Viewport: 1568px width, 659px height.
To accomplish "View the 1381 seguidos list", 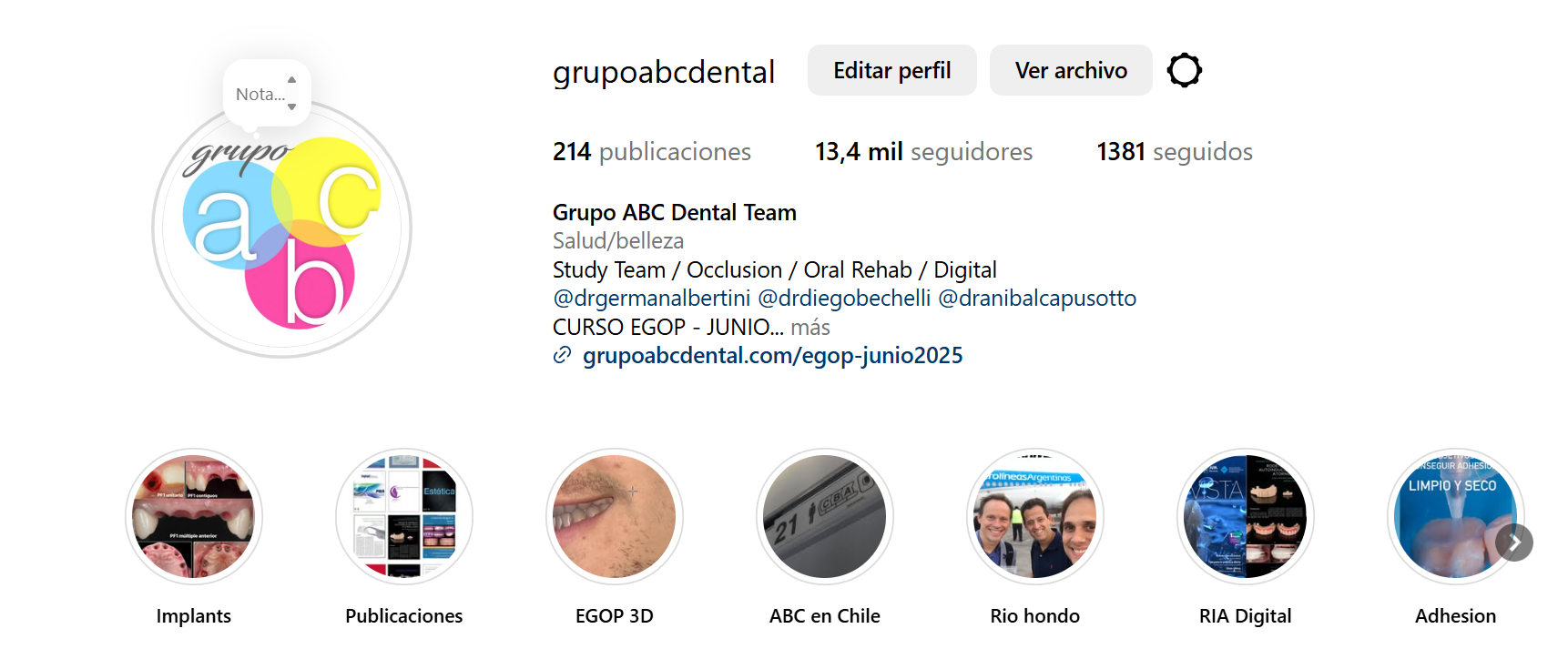I will [x=1174, y=152].
